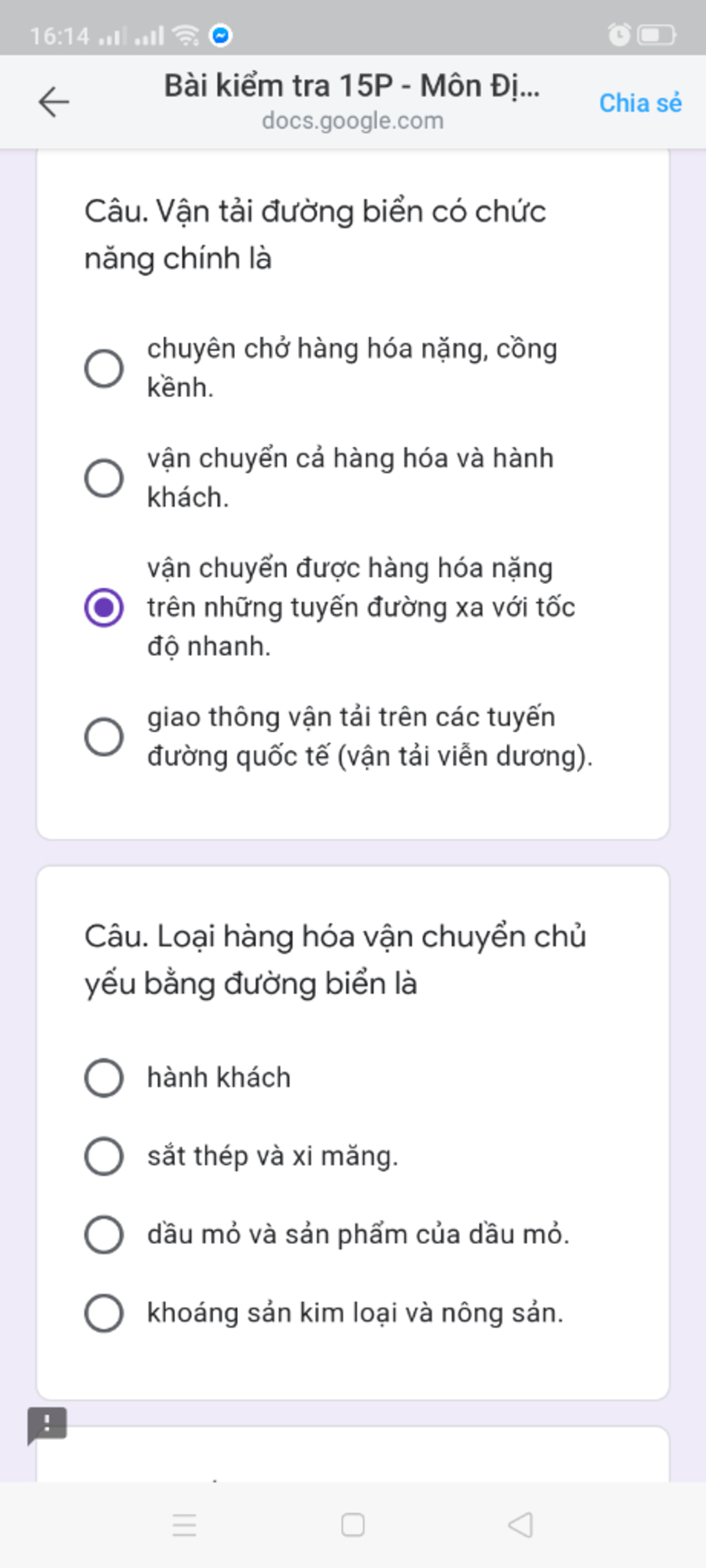Viewport: 706px width, 1568px height.
Task: Pick 'khoáng sản kim loại và nông sản'
Action: tap(104, 1312)
